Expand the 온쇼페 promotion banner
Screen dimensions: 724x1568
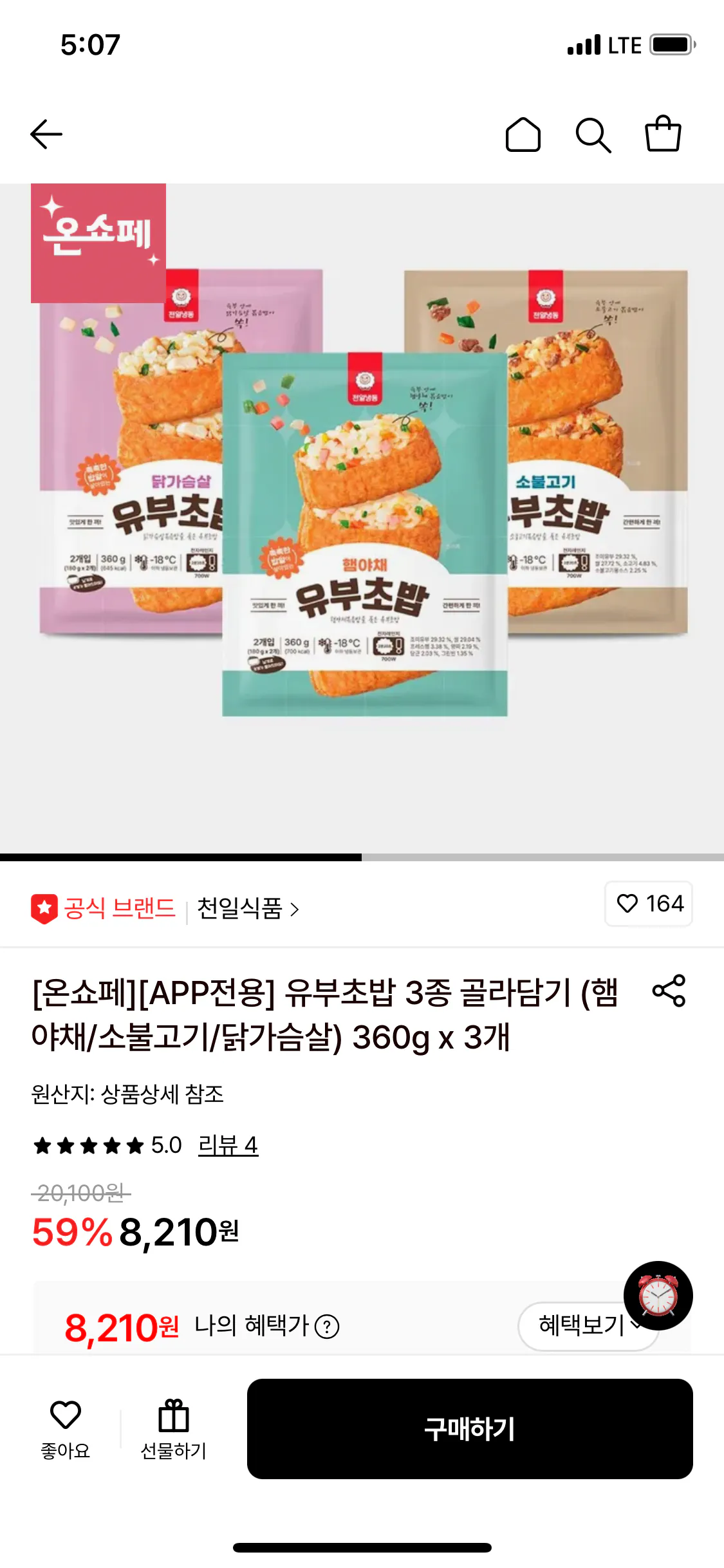98,243
